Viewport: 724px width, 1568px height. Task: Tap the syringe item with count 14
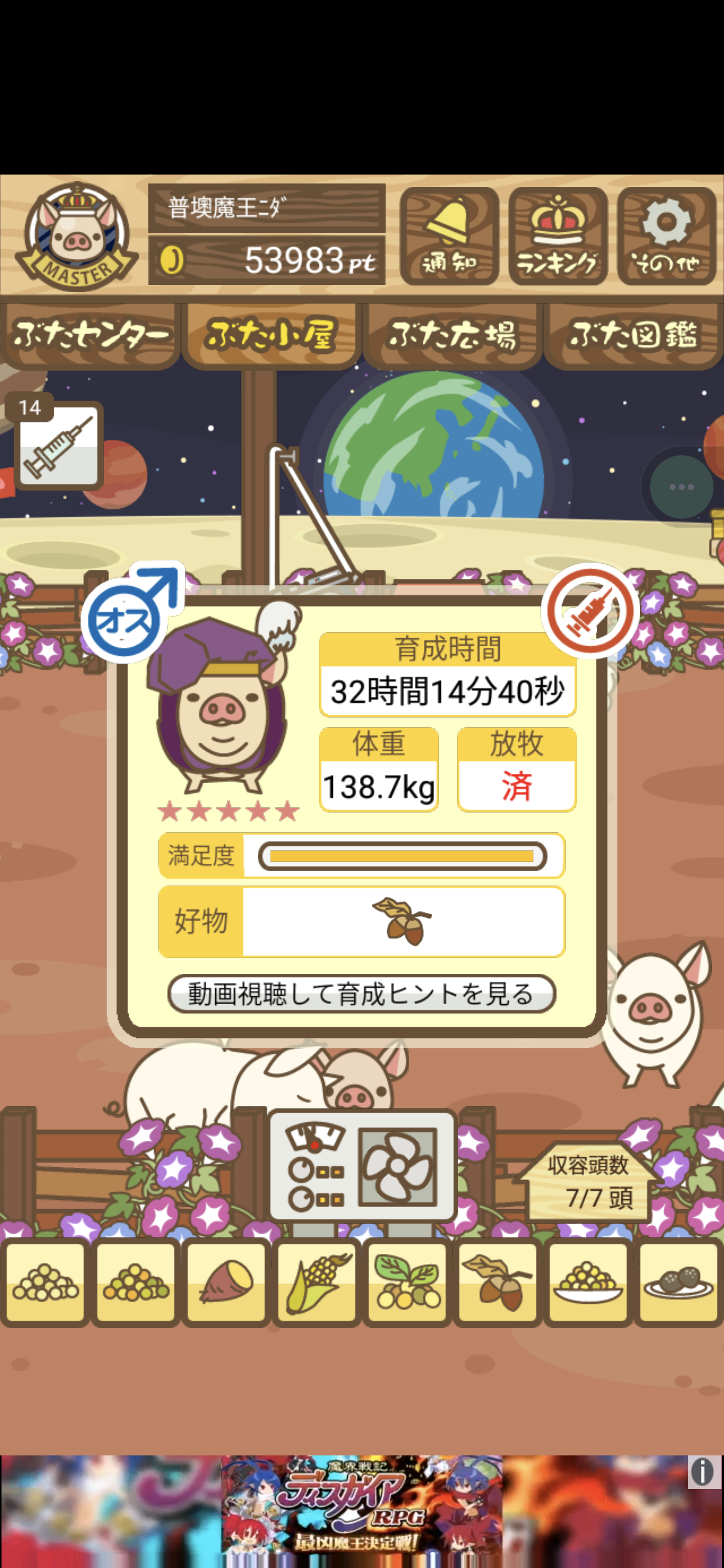[x=58, y=446]
